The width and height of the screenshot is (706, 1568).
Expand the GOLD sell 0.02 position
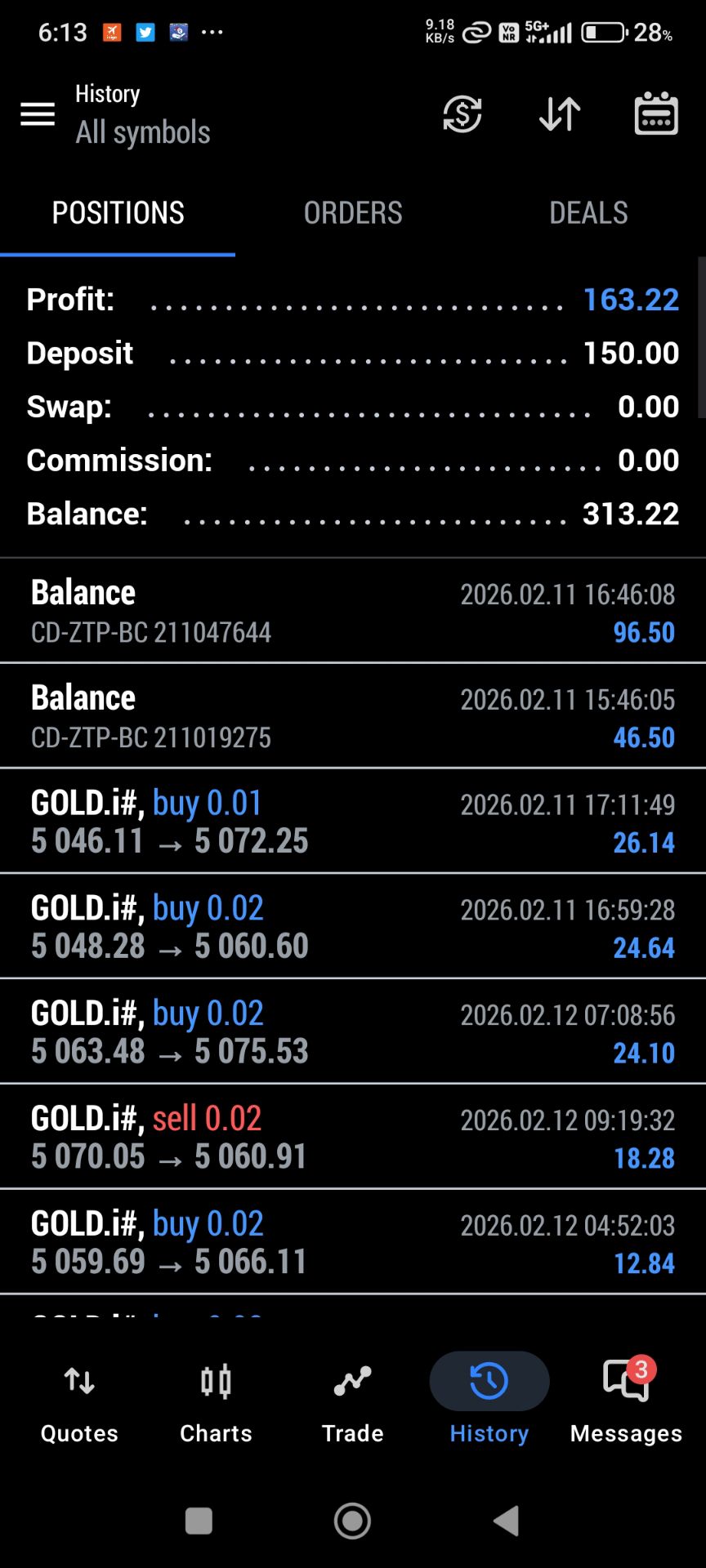tap(353, 1137)
